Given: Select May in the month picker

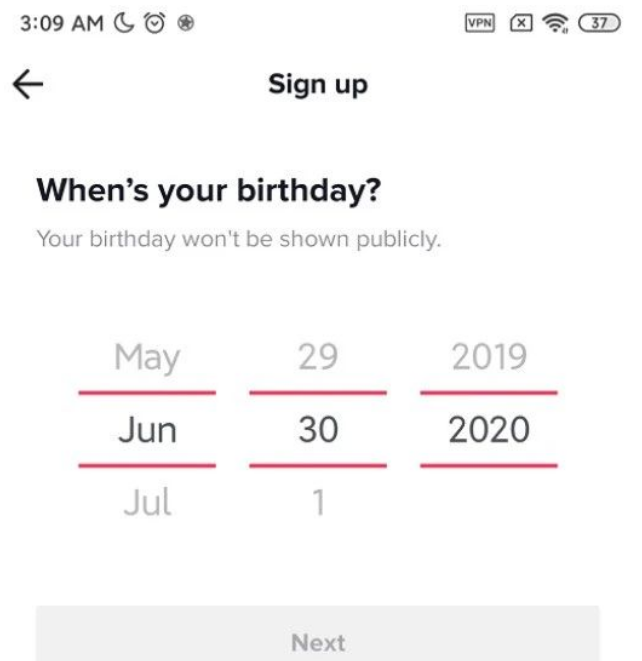Looking at the screenshot, I should pos(146,356).
